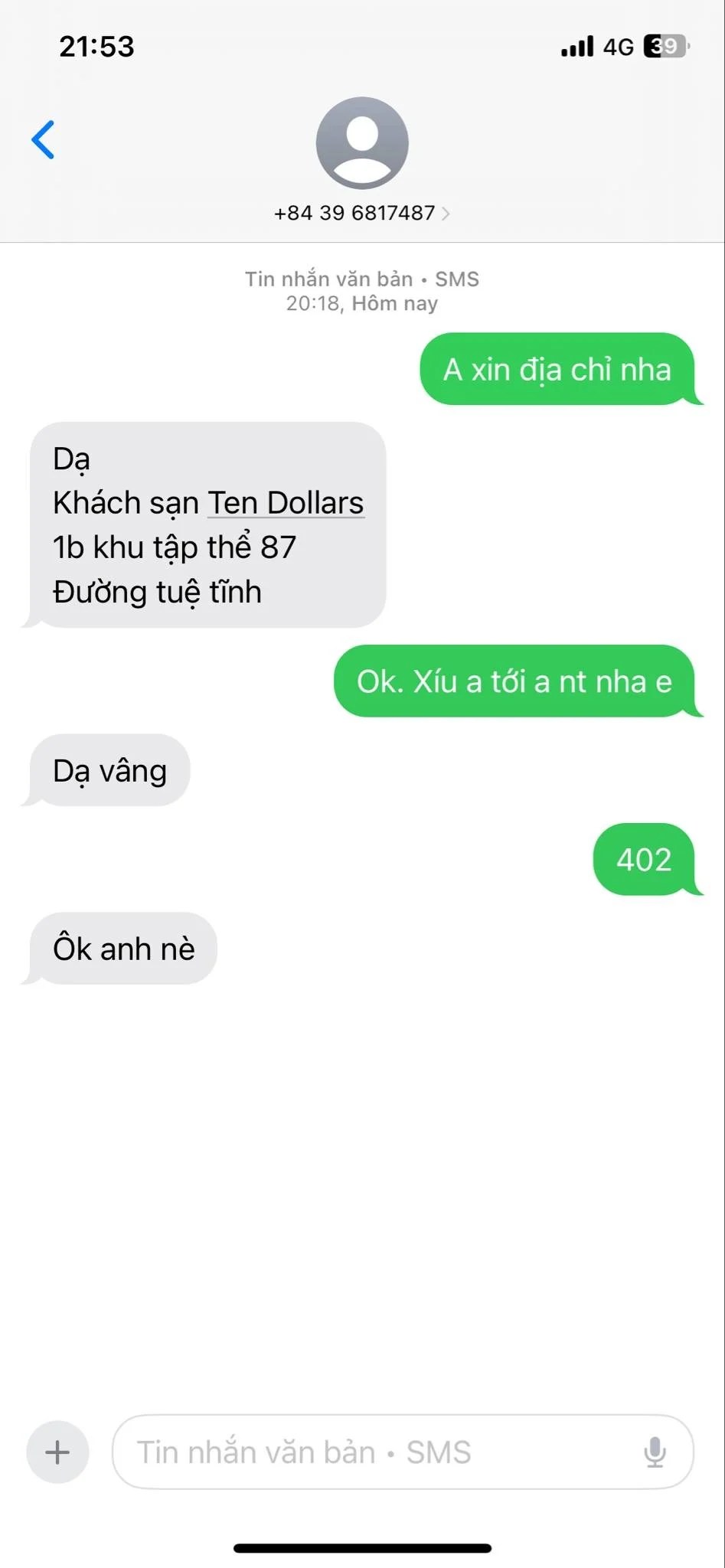Go back to the messages list
Image resolution: width=725 pixels, height=1568 pixels.
pos(44,140)
